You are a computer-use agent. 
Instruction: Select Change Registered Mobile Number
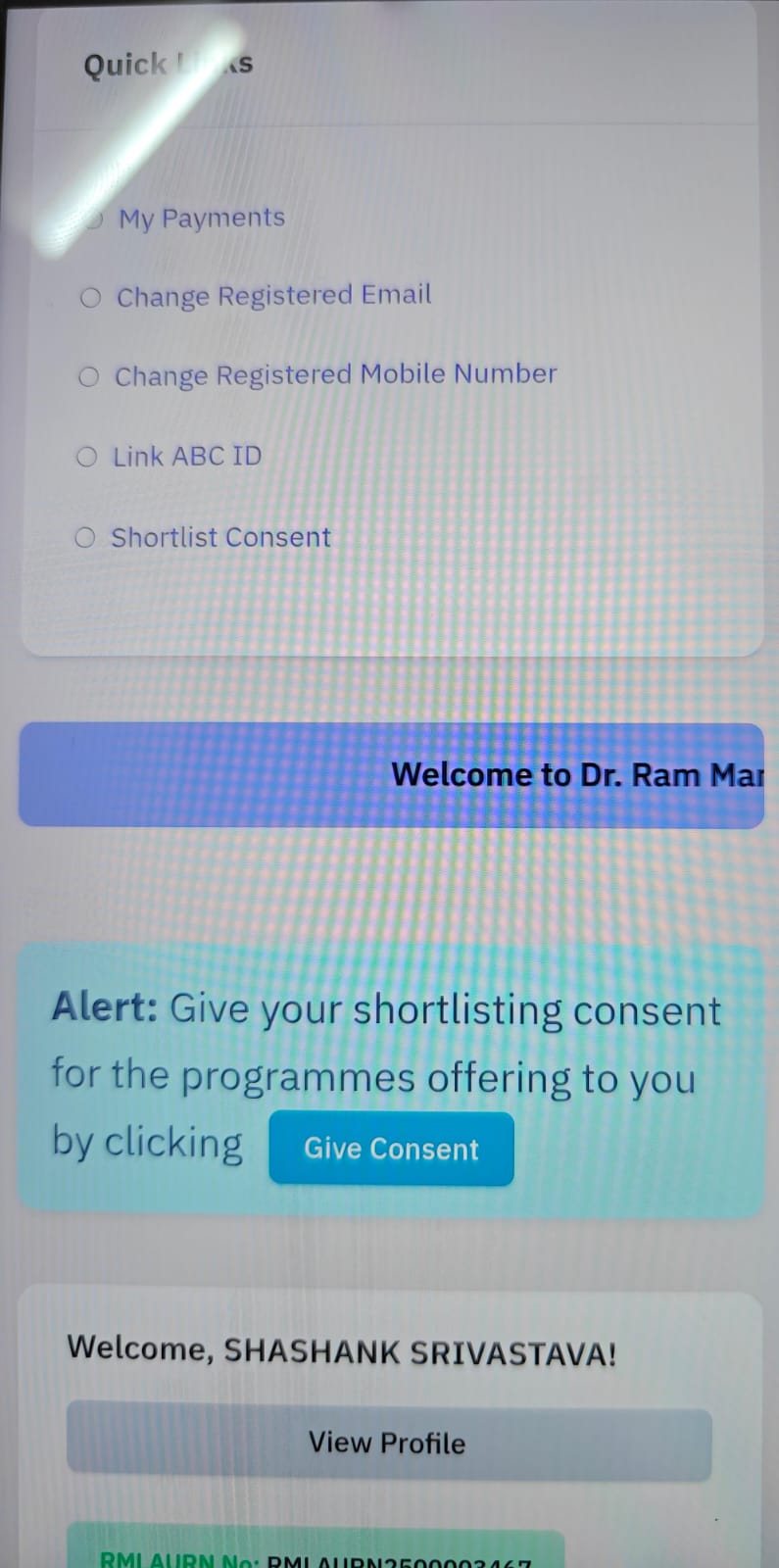335,374
